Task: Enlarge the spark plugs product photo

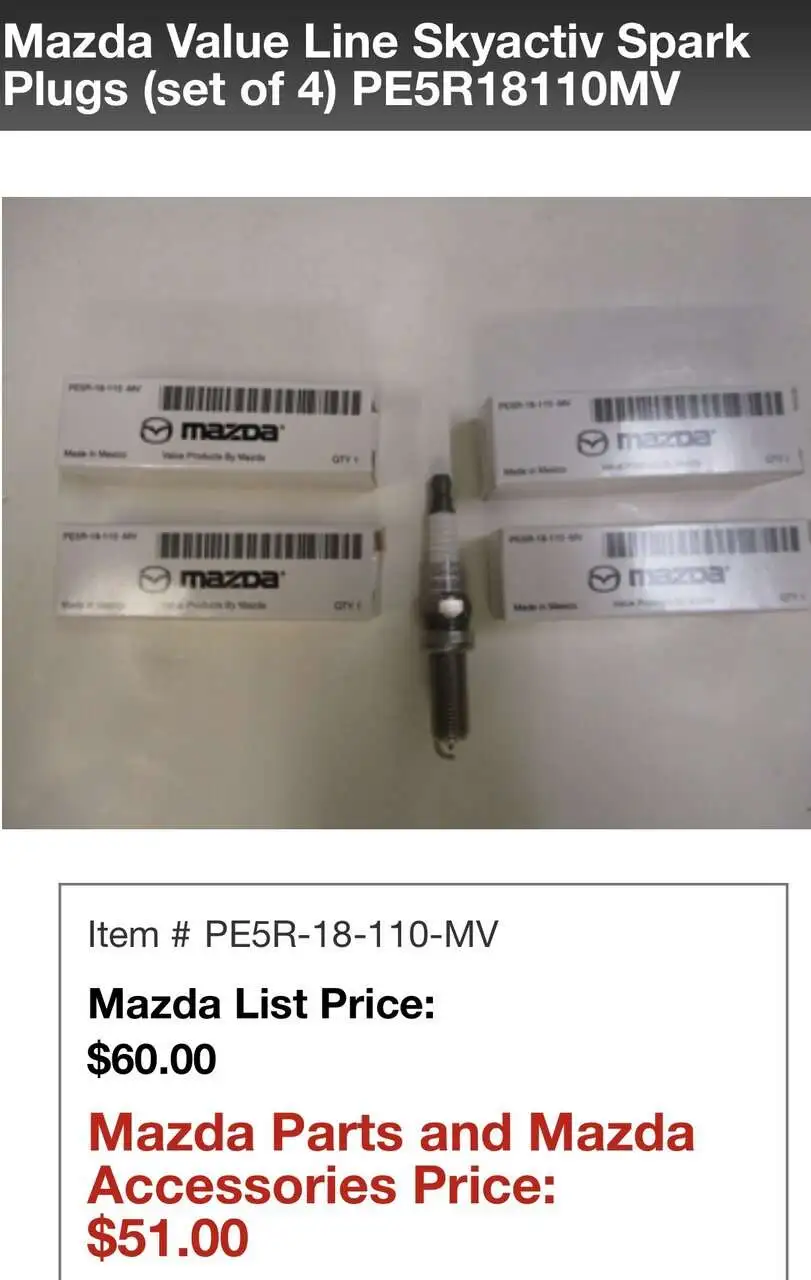Action: (406, 512)
